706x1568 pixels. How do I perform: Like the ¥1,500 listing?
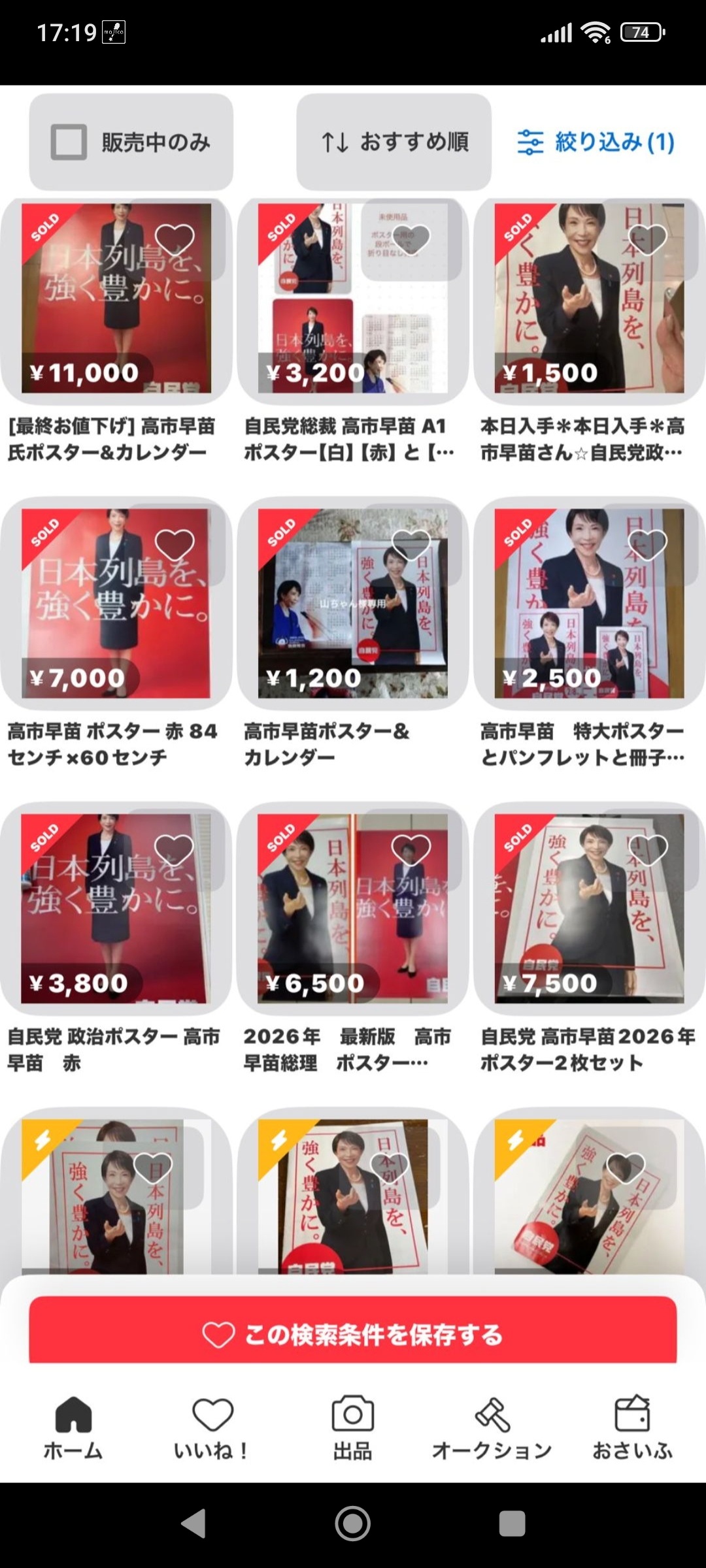(647, 240)
